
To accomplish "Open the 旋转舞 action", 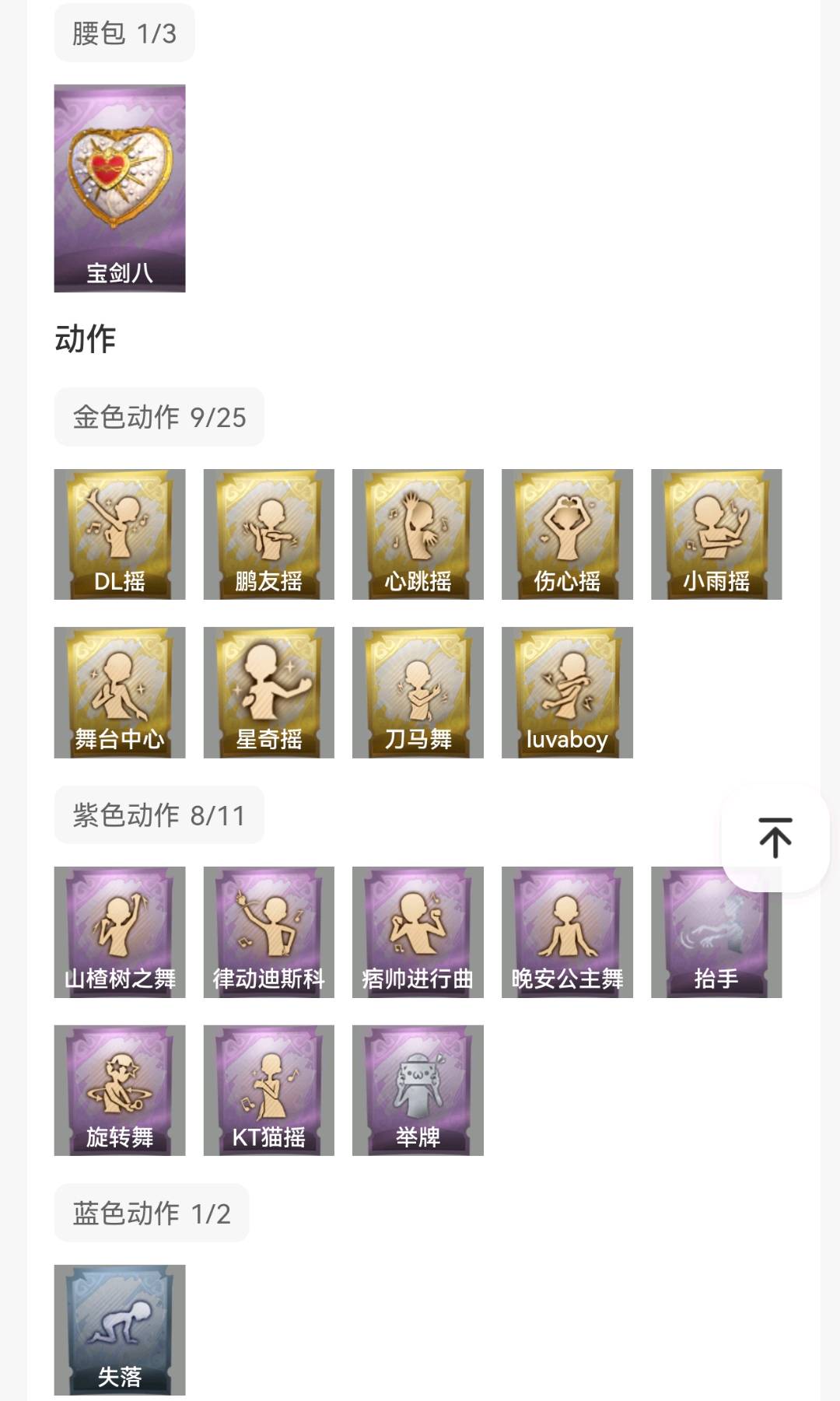I will click(x=120, y=1091).
